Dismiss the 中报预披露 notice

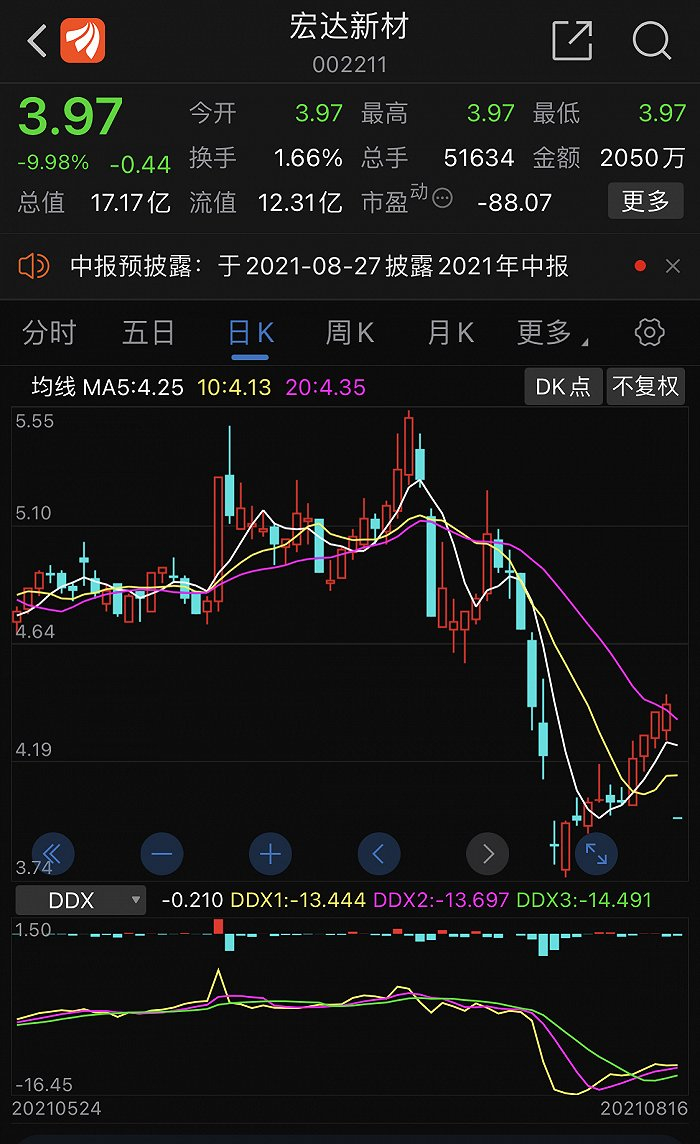coord(672,266)
